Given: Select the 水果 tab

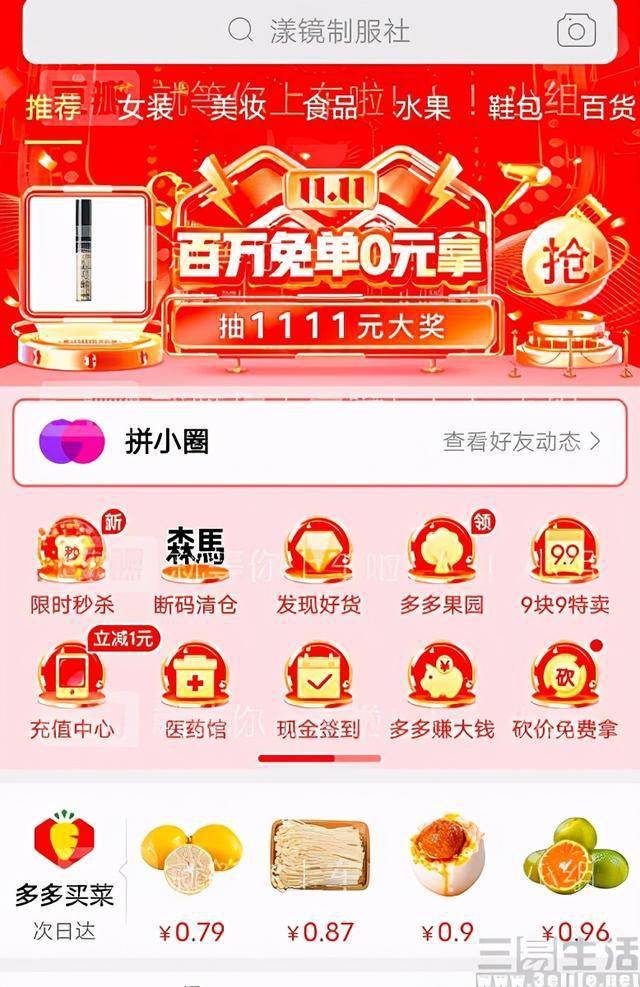Looking at the screenshot, I should 422,107.
